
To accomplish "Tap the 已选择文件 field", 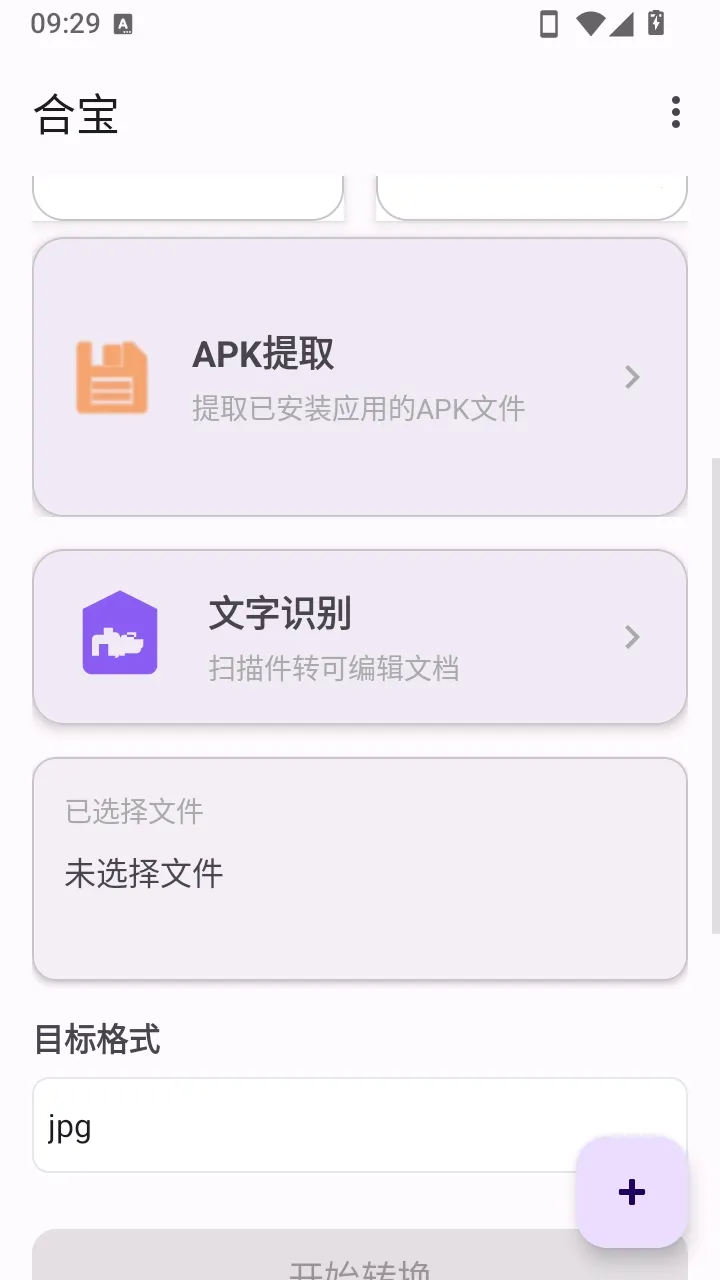I will coord(360,869).
